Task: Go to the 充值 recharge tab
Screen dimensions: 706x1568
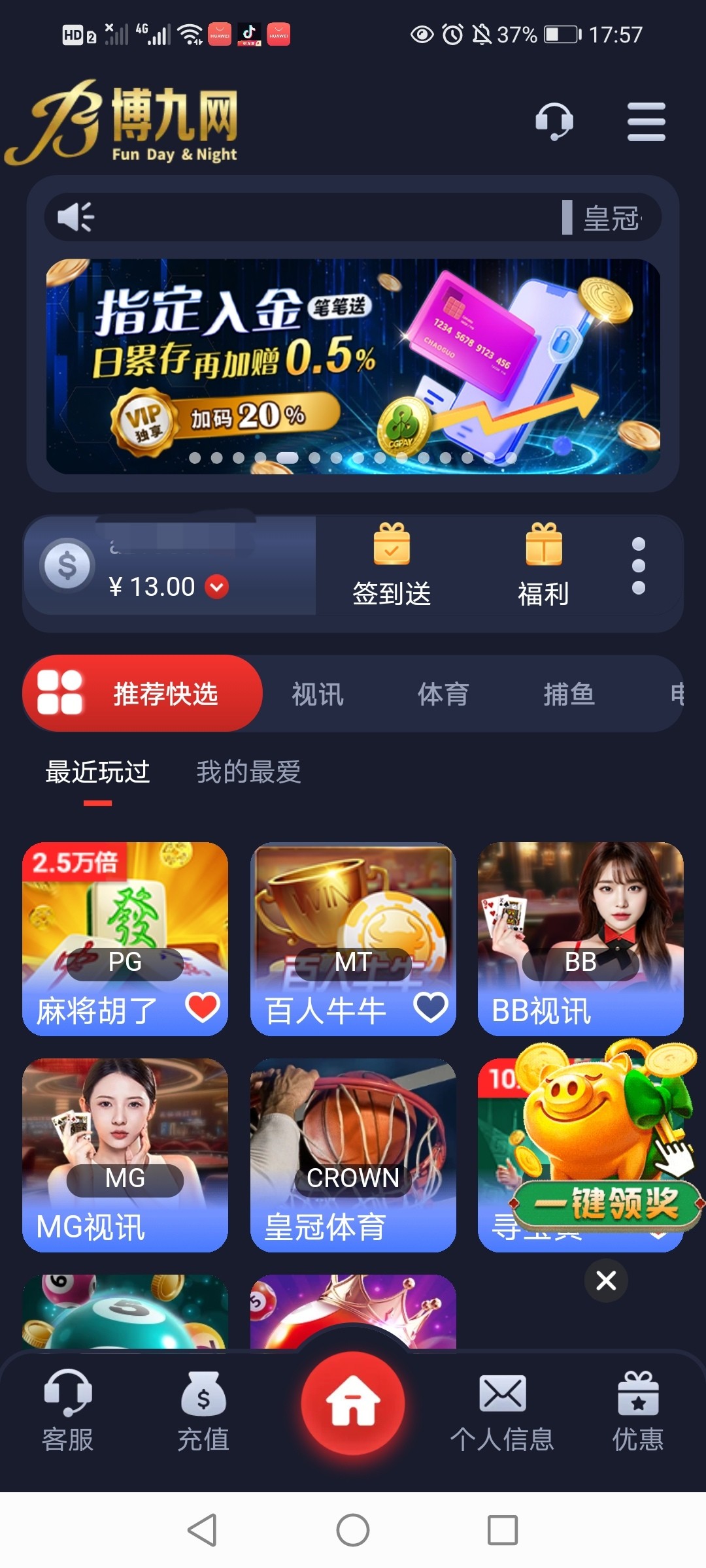Action: click(x=203, y=1411)
